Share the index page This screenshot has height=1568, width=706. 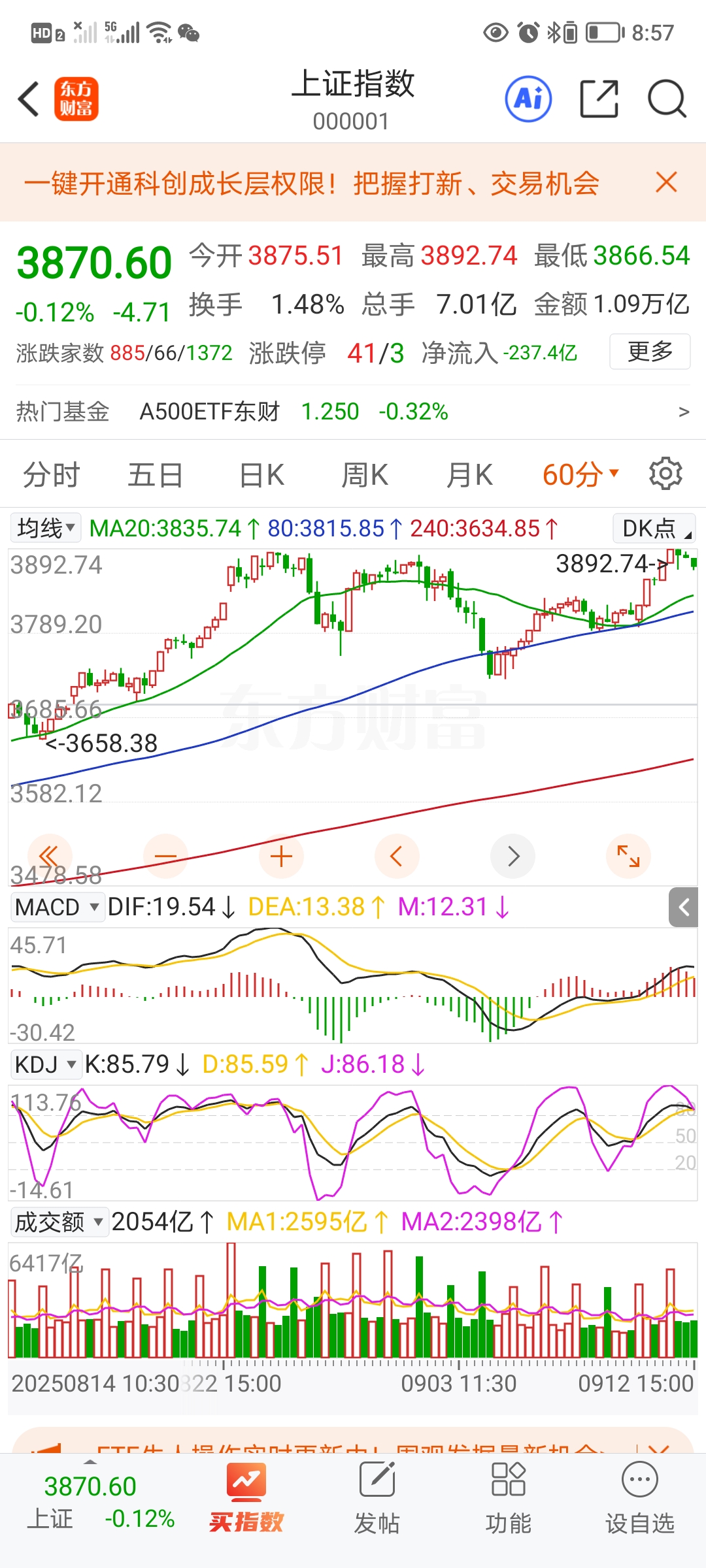(599, 99)
